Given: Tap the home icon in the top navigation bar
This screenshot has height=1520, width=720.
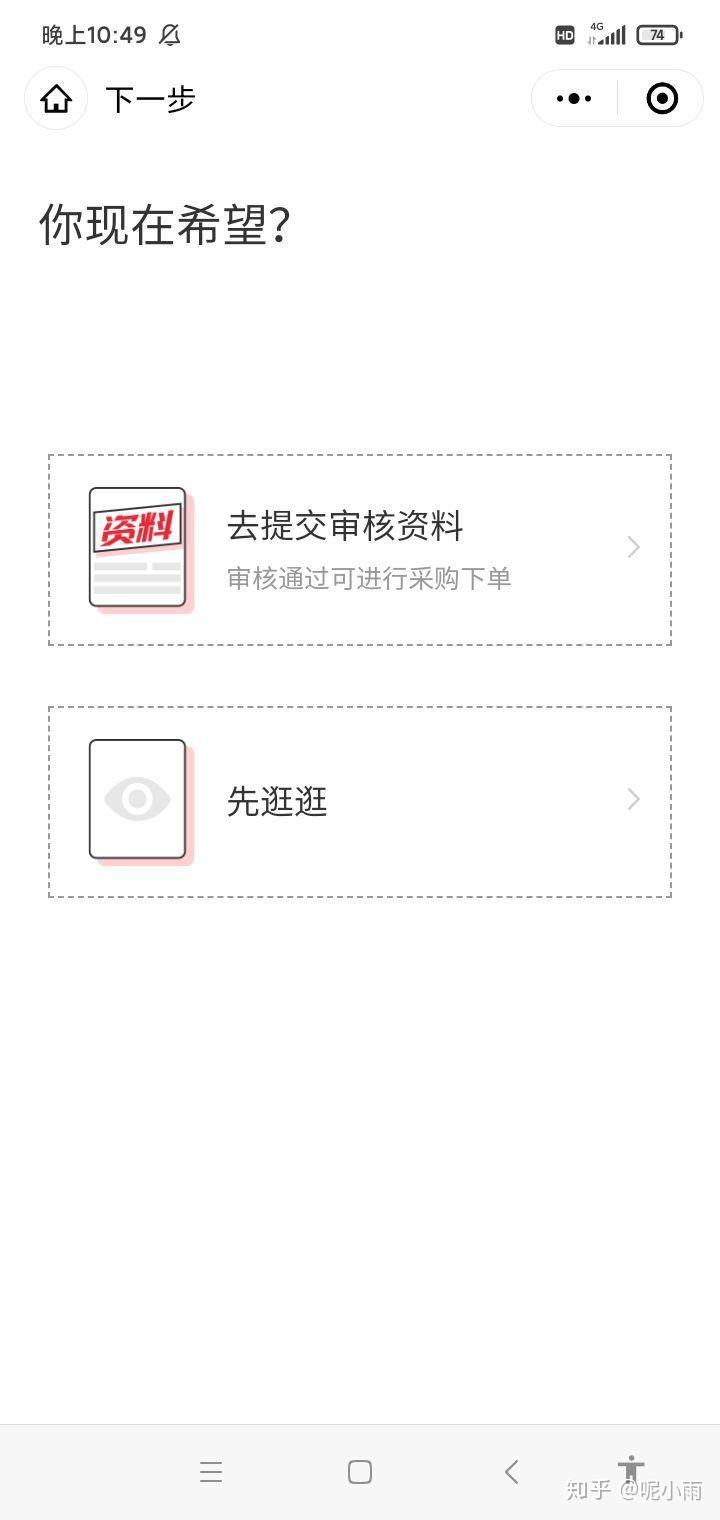Looking at the screenshot, I should tap(56, 98).
